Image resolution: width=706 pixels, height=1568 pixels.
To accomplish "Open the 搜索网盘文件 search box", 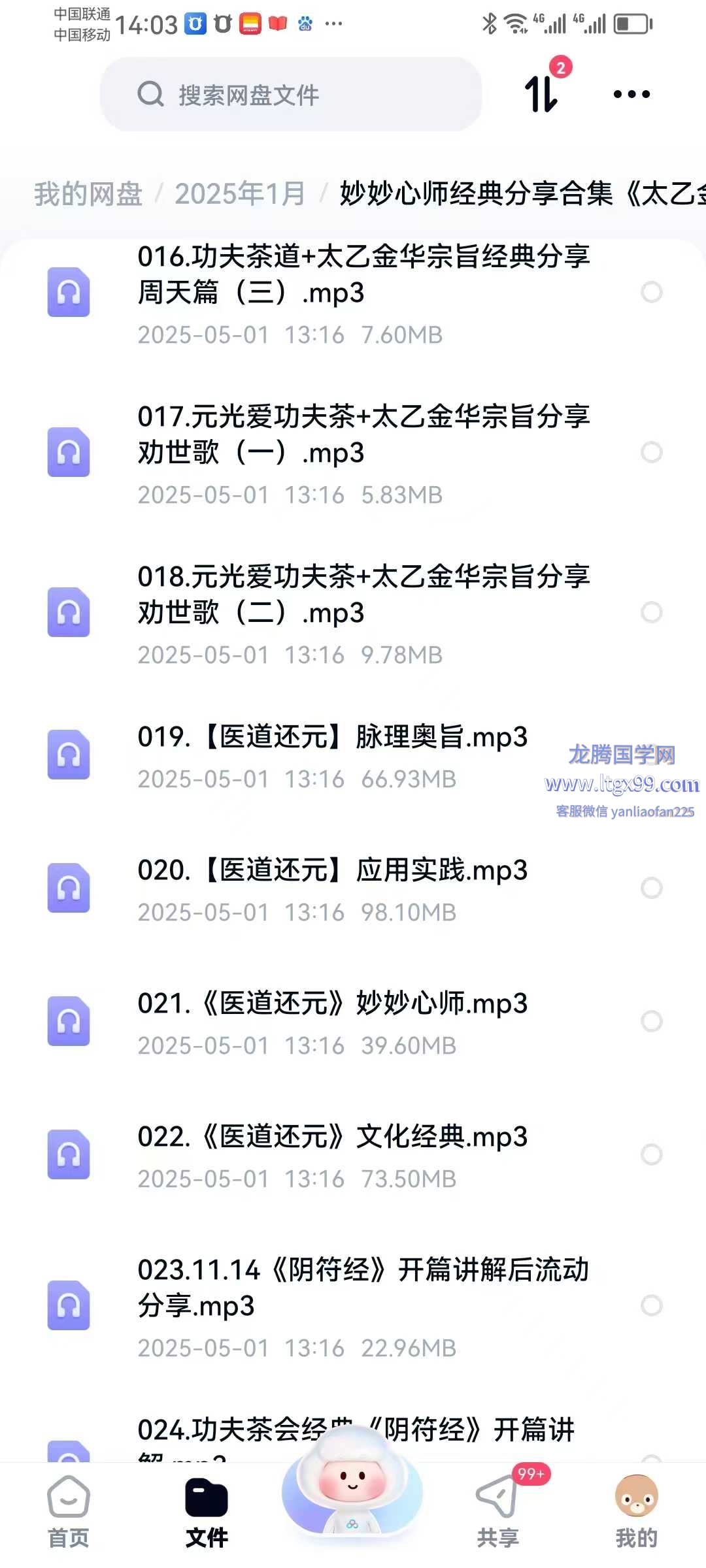I will [x=291, y=94].
